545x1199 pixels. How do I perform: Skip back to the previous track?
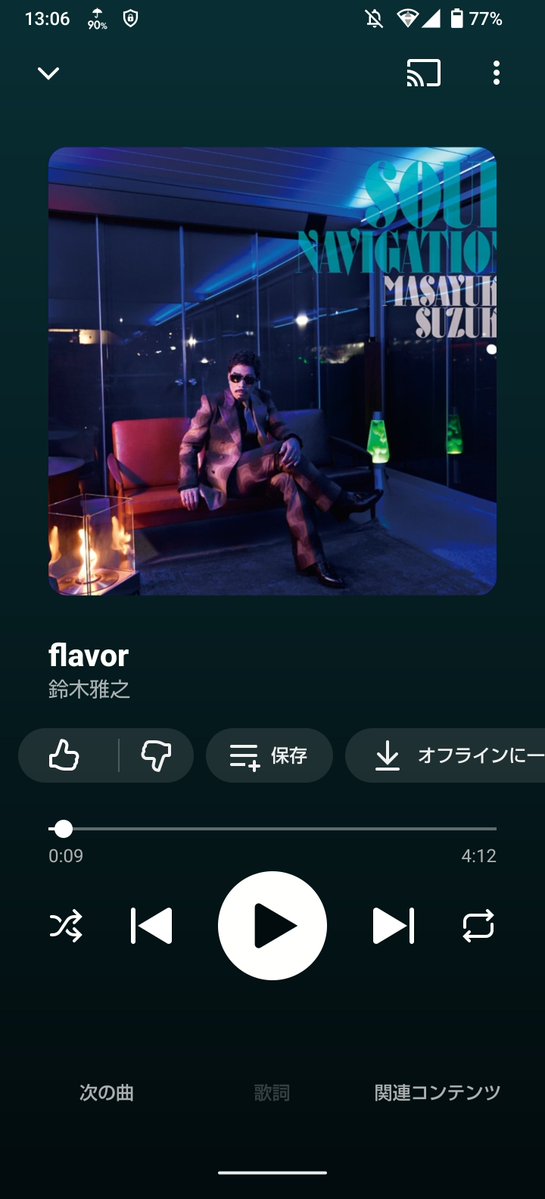151,927
